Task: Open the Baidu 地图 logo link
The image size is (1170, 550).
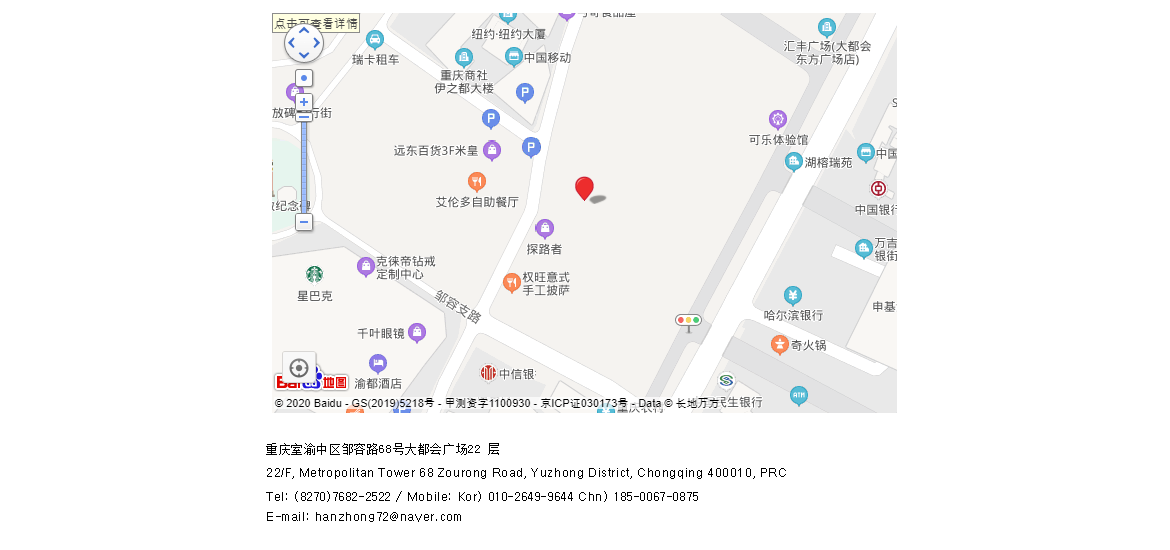Action: pyautogui.click(x=312, y=382)
